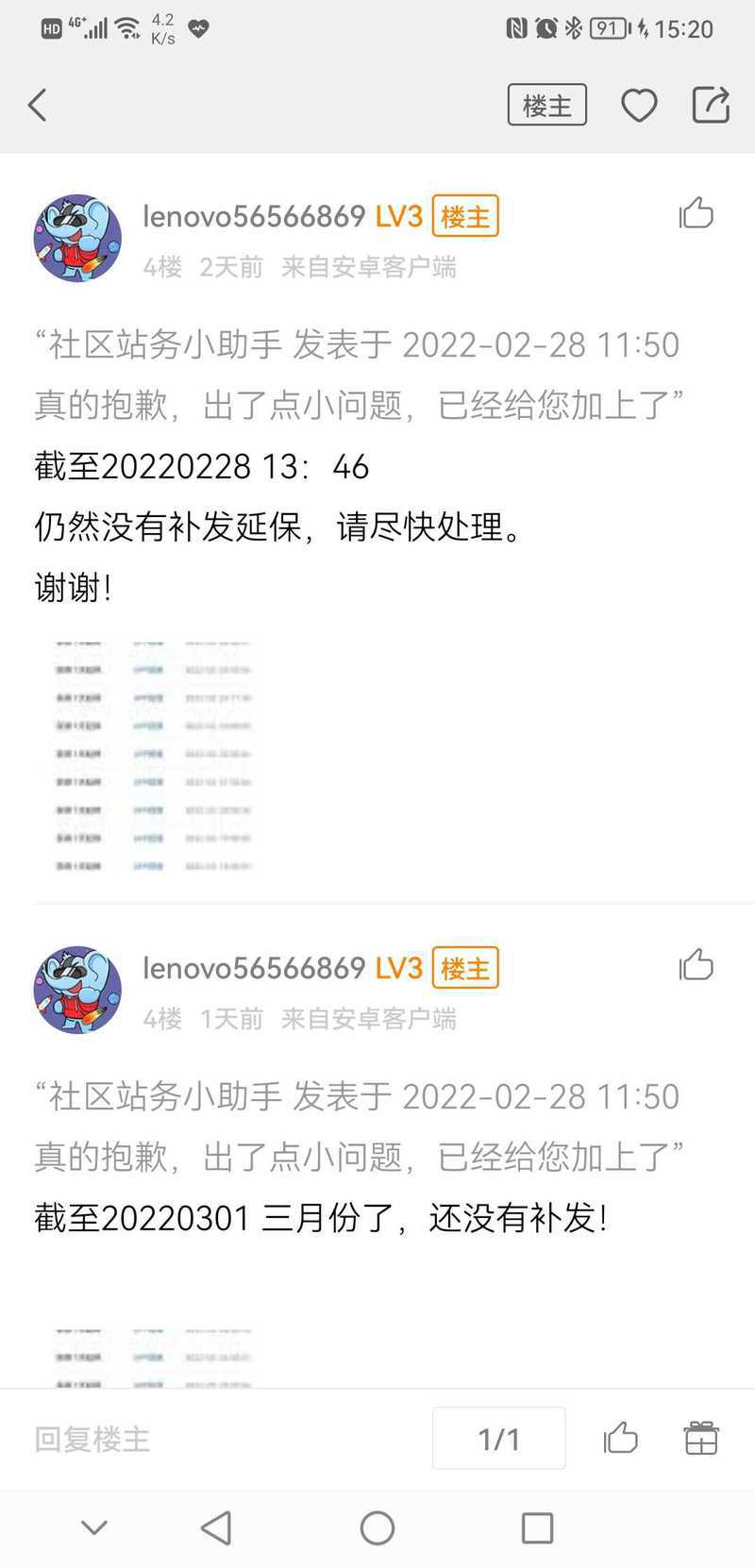Favorite this thread with the heart icon
This screenshot has width=755, height=1568.
click(x=639, y=105)
